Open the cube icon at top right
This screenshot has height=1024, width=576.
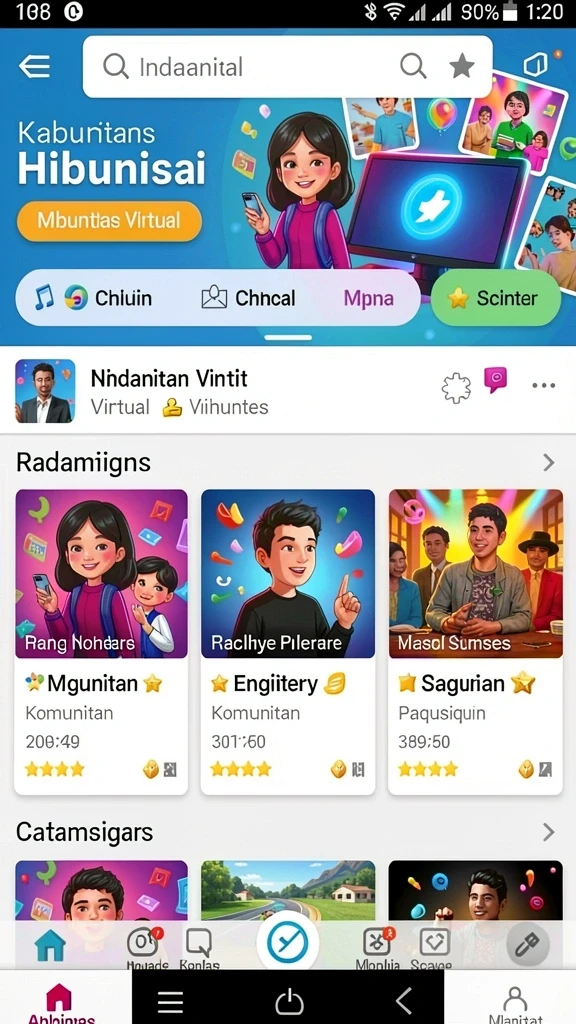click(x=535, y=65)
